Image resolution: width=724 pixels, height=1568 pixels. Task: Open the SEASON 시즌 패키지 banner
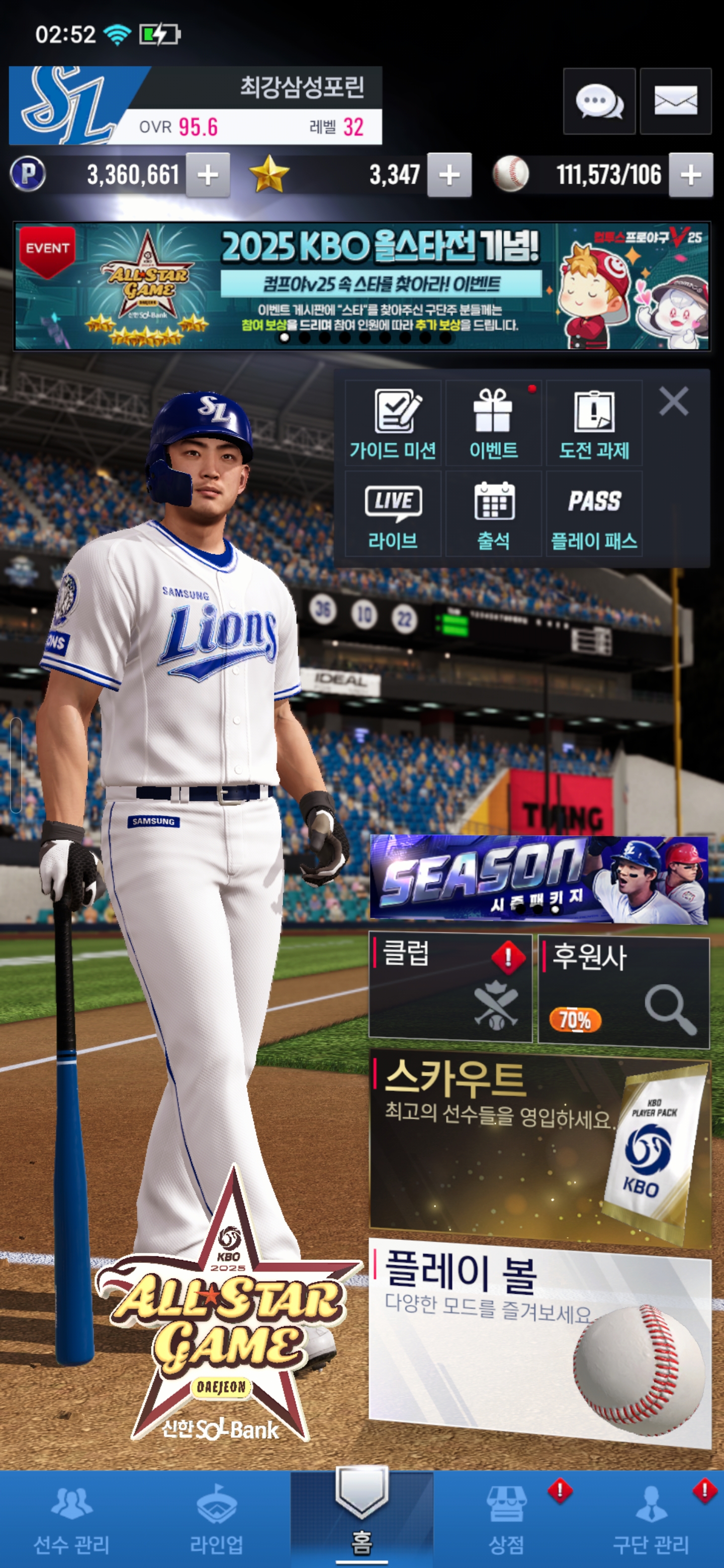539,879
